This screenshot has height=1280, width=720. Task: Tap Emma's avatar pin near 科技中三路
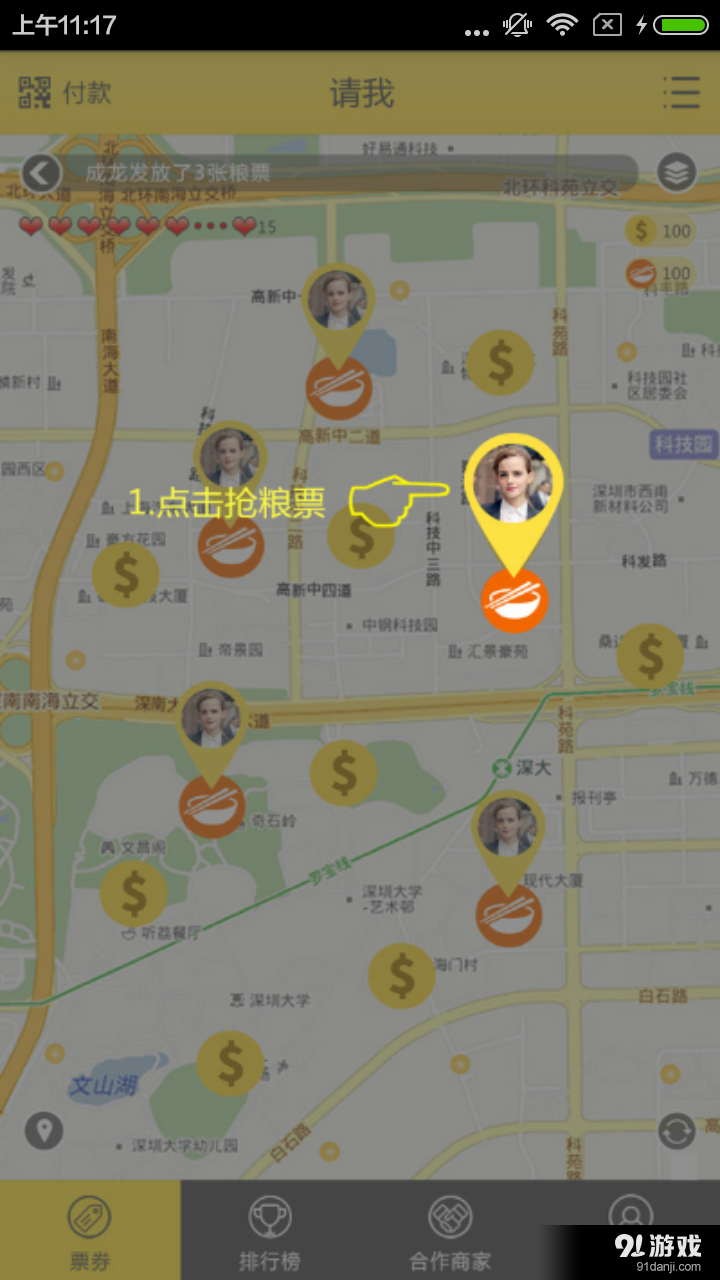click(513, 483)
